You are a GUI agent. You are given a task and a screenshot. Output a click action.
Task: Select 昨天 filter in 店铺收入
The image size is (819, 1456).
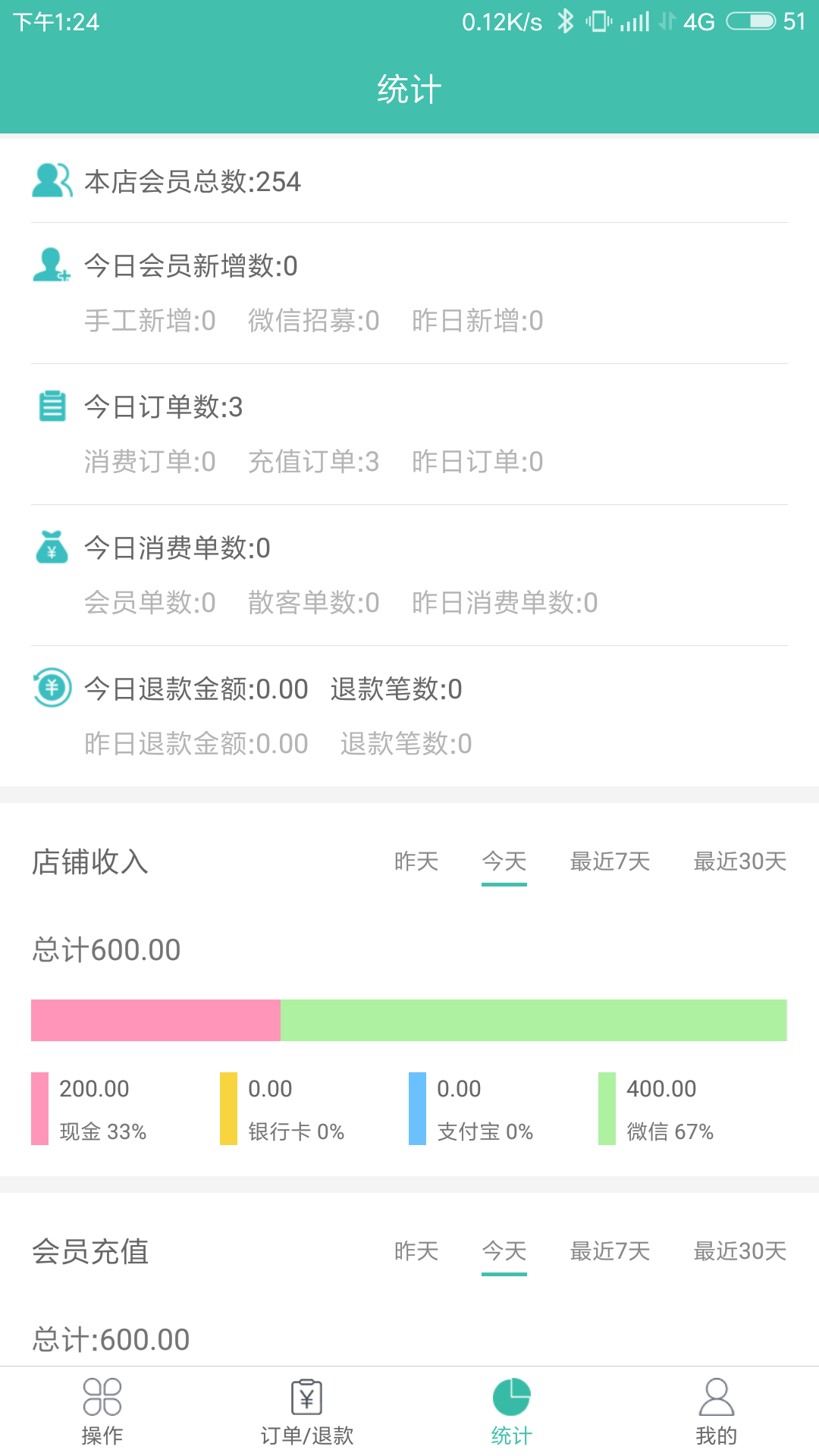pyautogui.click(x=416, y=861)
